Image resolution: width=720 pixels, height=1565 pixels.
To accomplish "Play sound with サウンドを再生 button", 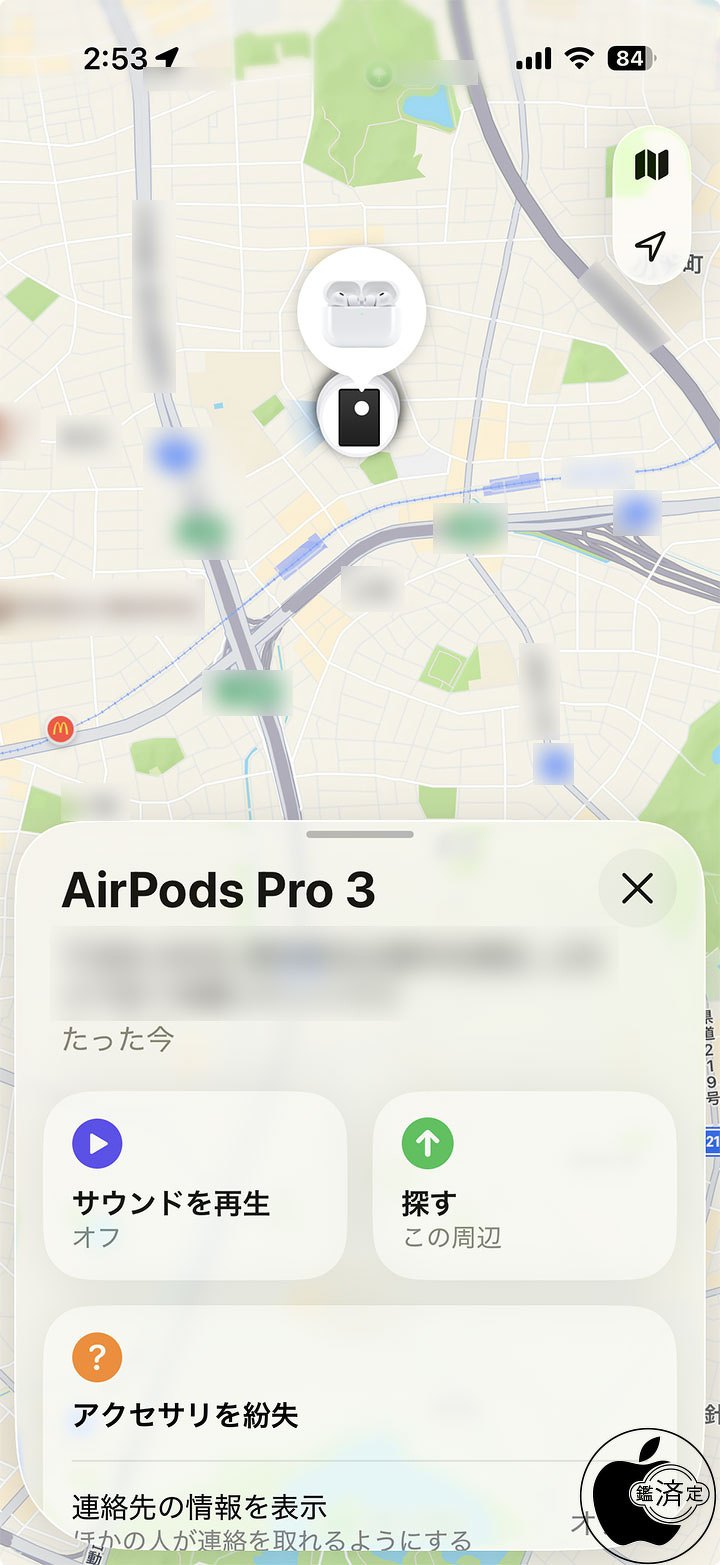I will [195, 1185].
